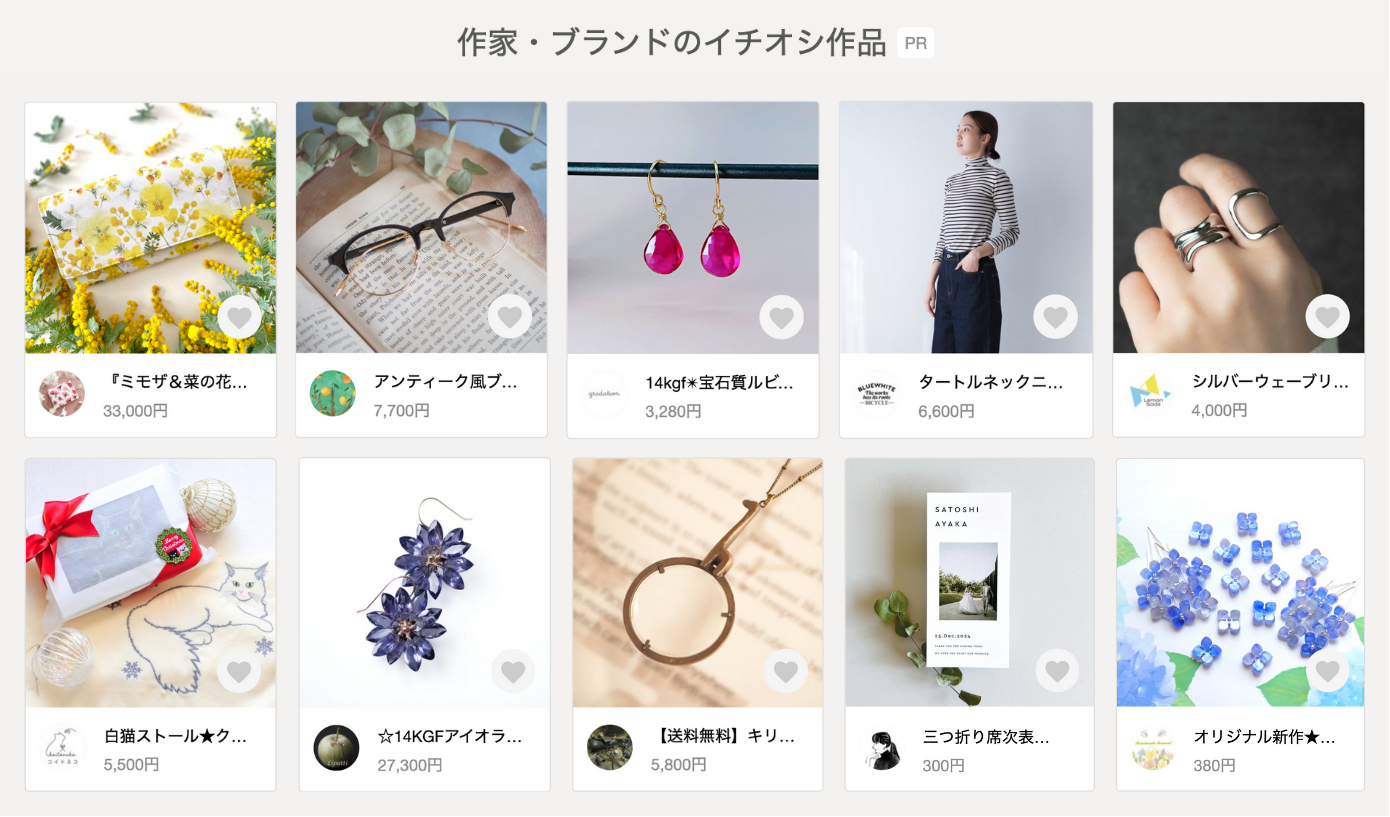Like the 380円 hydrangea parts item

pyautogui.click(x=1327, y=671)
